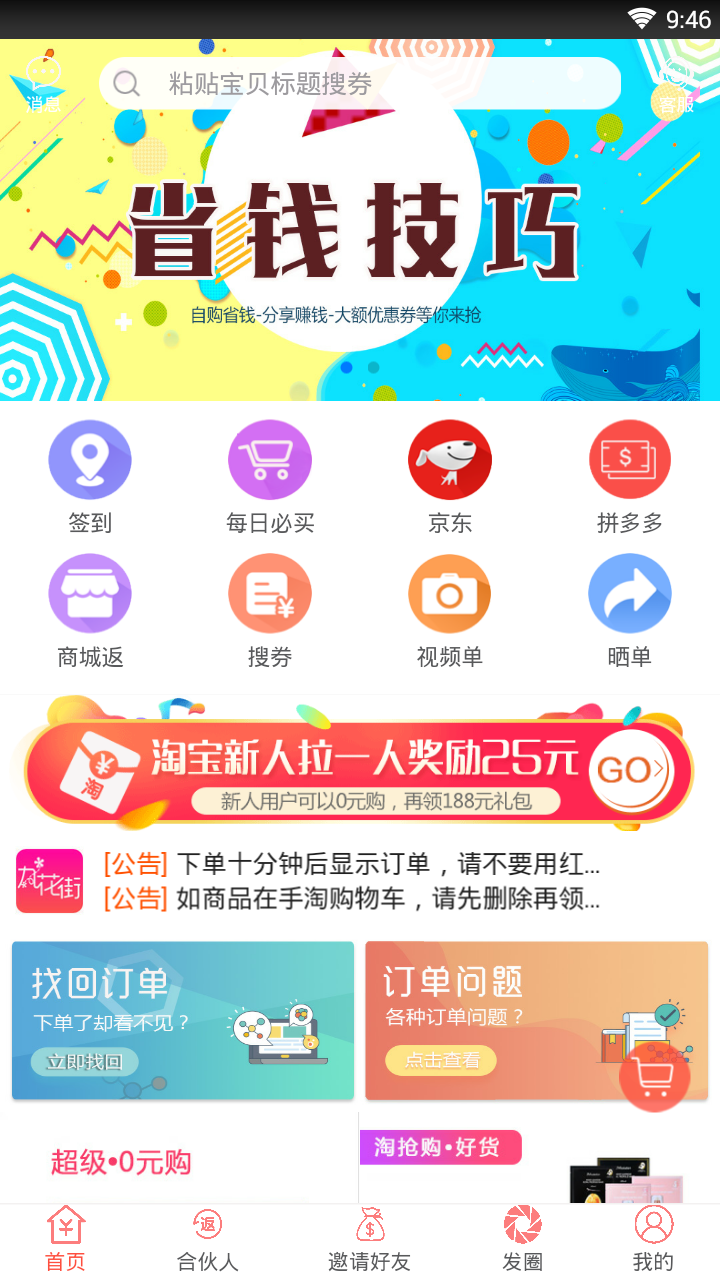Viewport: 720px width, 1280px height.
Task: Open 每日必买 daily deals
Action: pos(270,477)
